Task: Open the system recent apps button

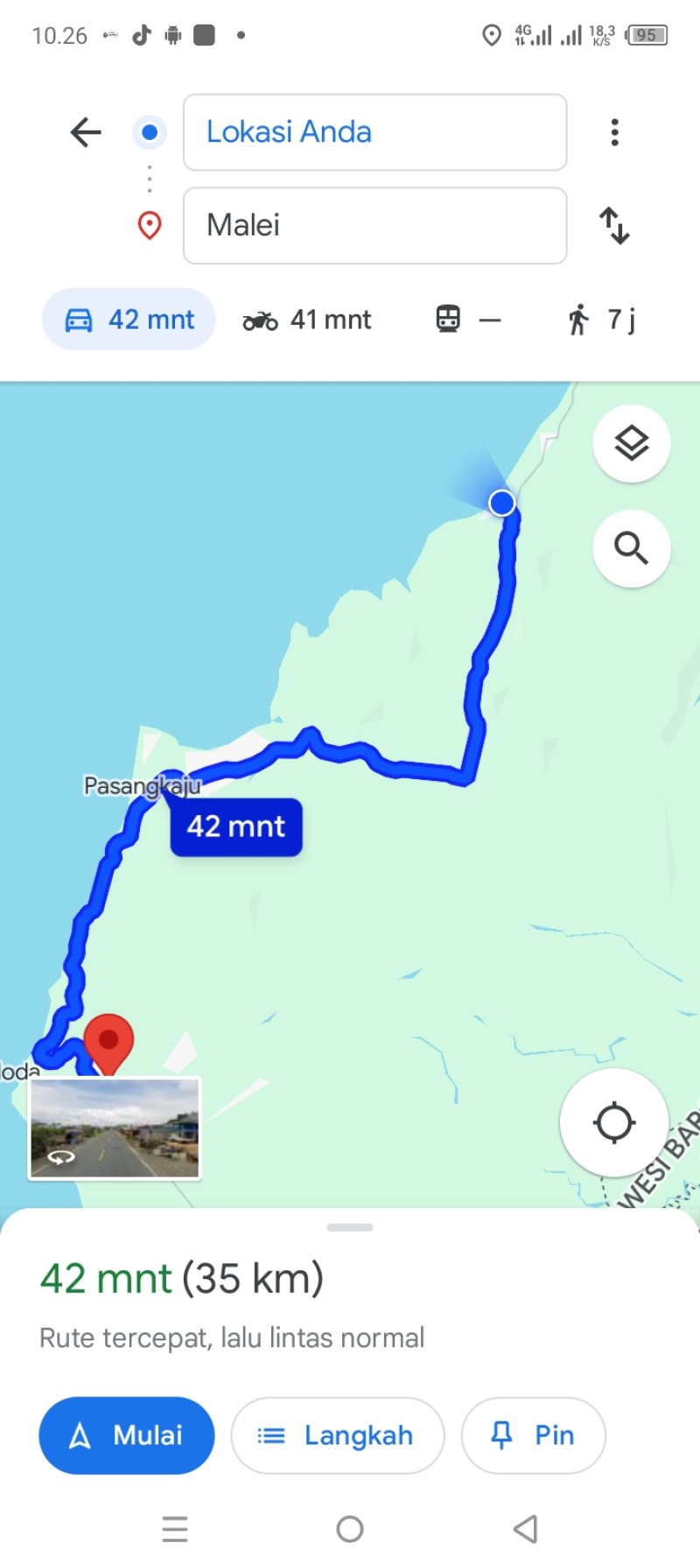Action: click(175, 1529)
